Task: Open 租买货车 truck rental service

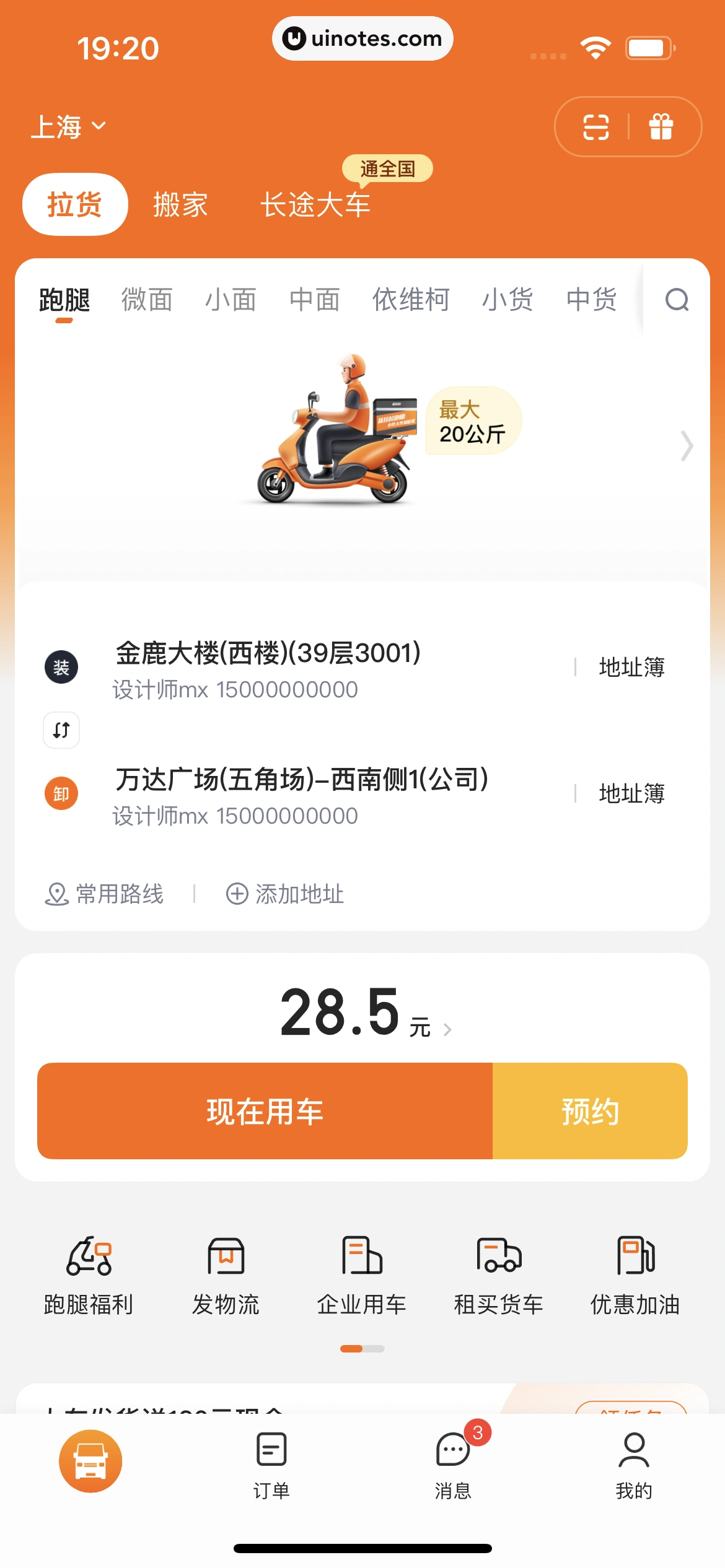Action: (498, 1277)
